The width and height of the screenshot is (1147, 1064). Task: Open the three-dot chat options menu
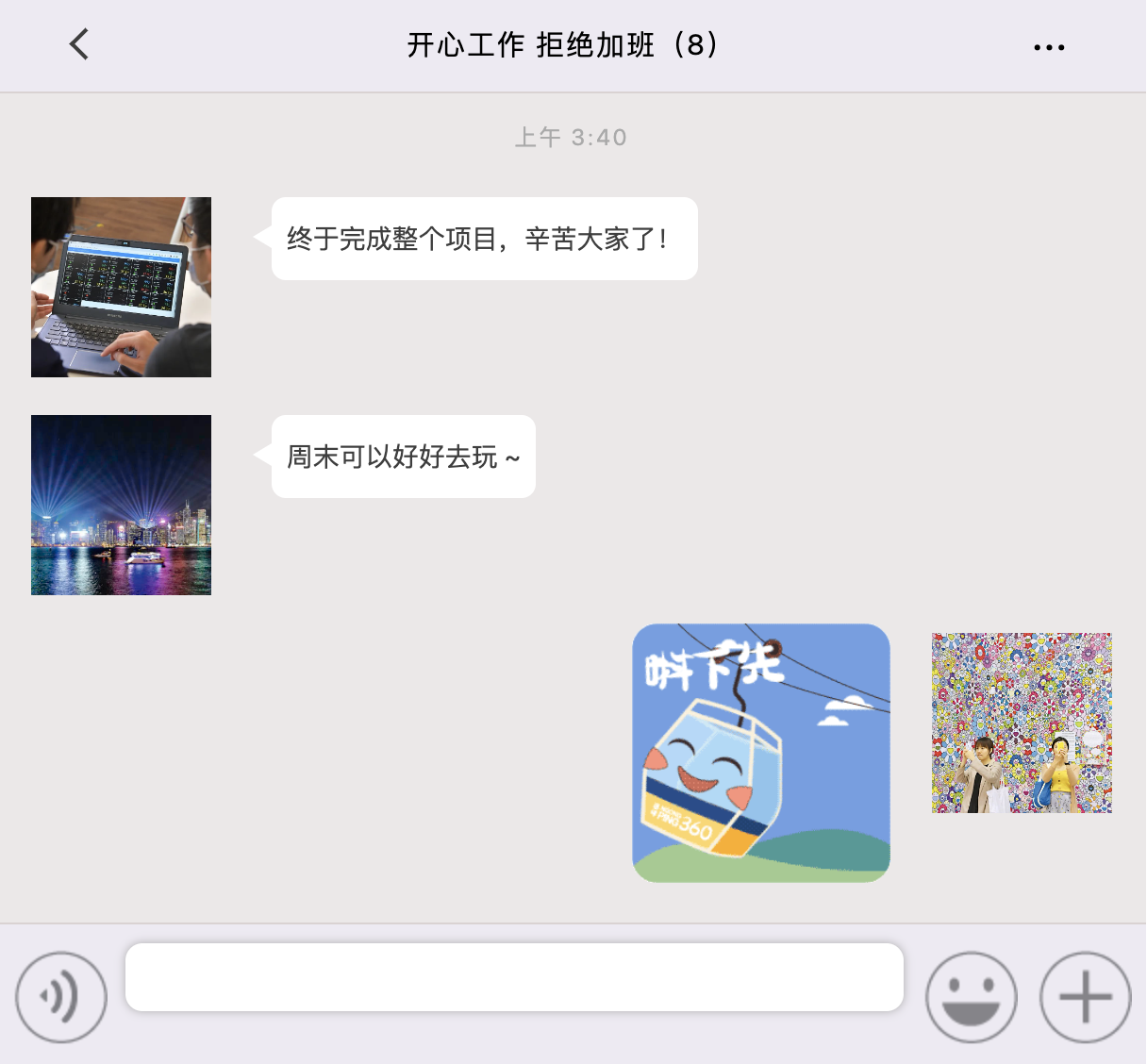[1049, 47]
